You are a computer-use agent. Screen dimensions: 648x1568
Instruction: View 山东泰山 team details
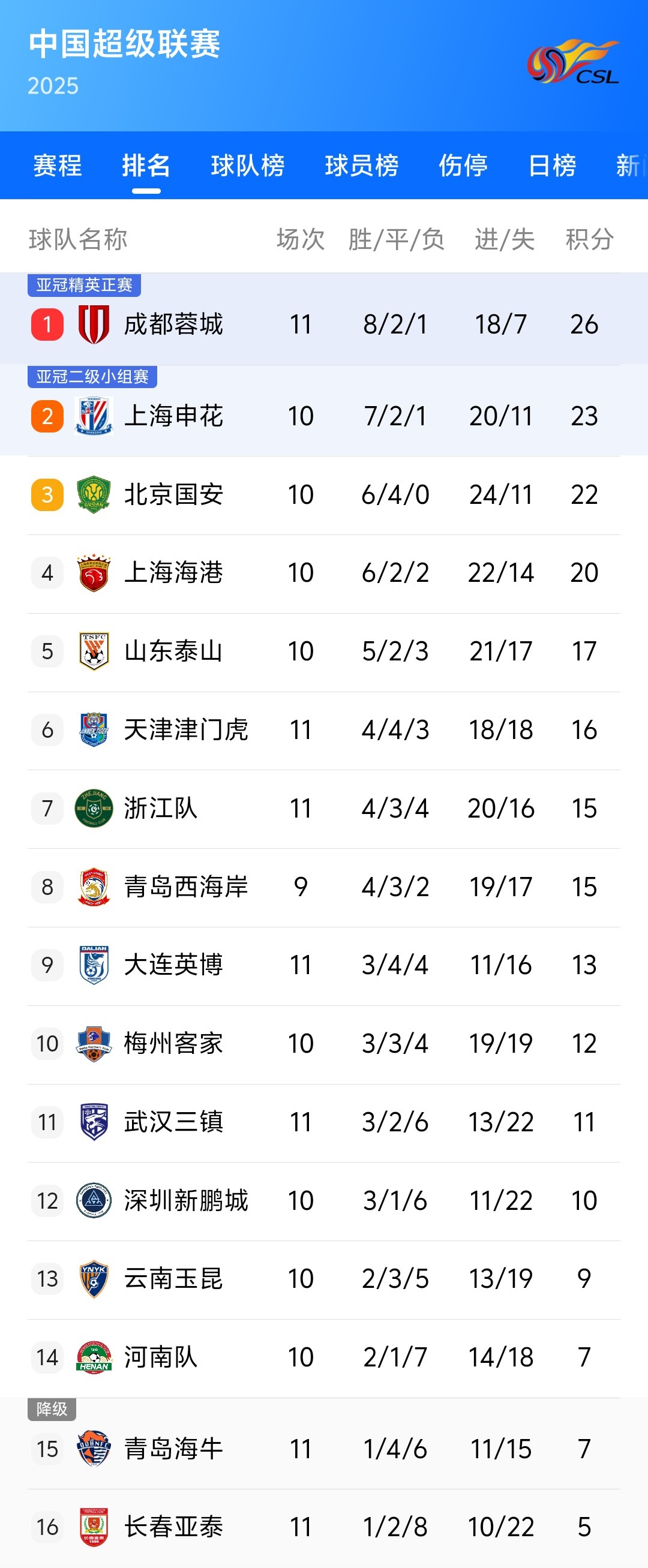click(173, 651)
